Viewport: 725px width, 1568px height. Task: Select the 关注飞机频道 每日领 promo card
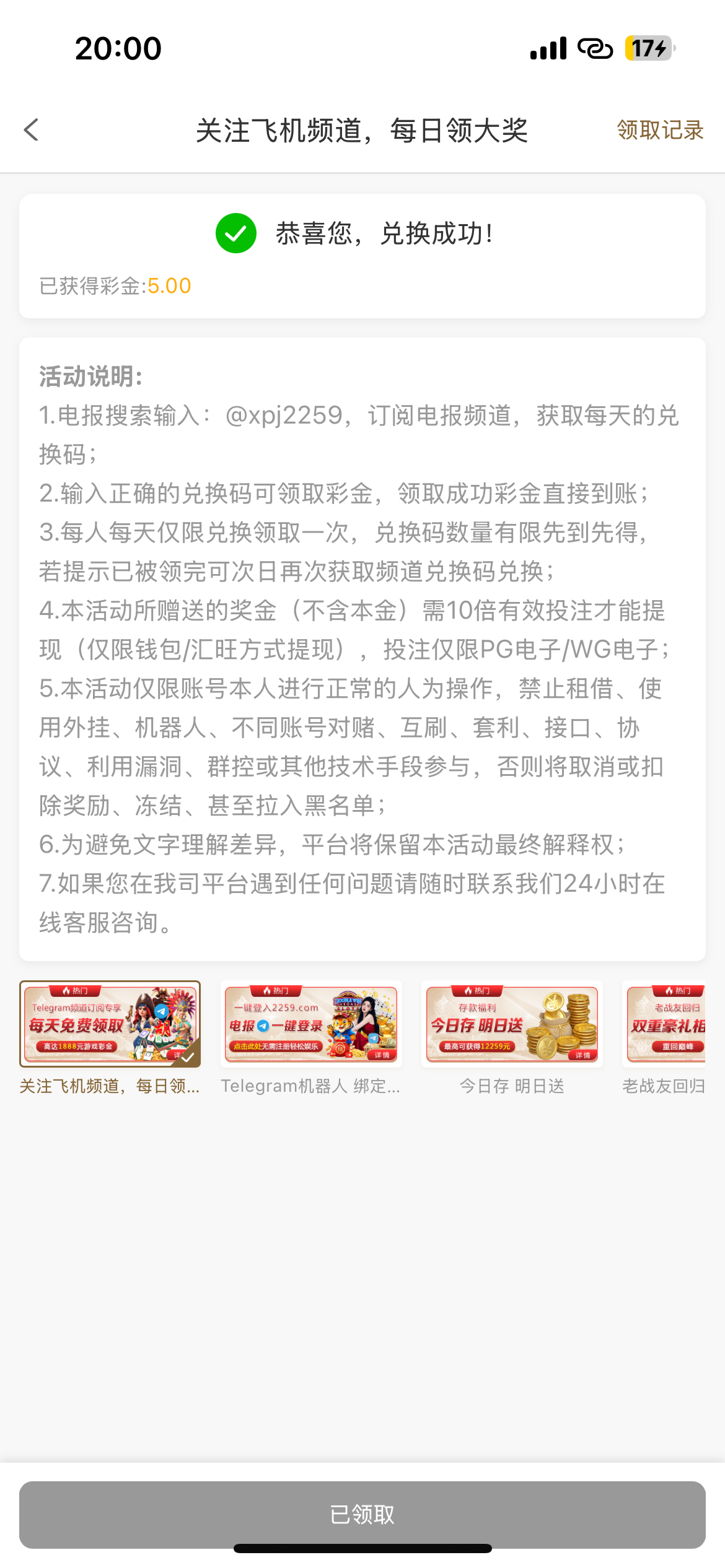(110, 1024)
